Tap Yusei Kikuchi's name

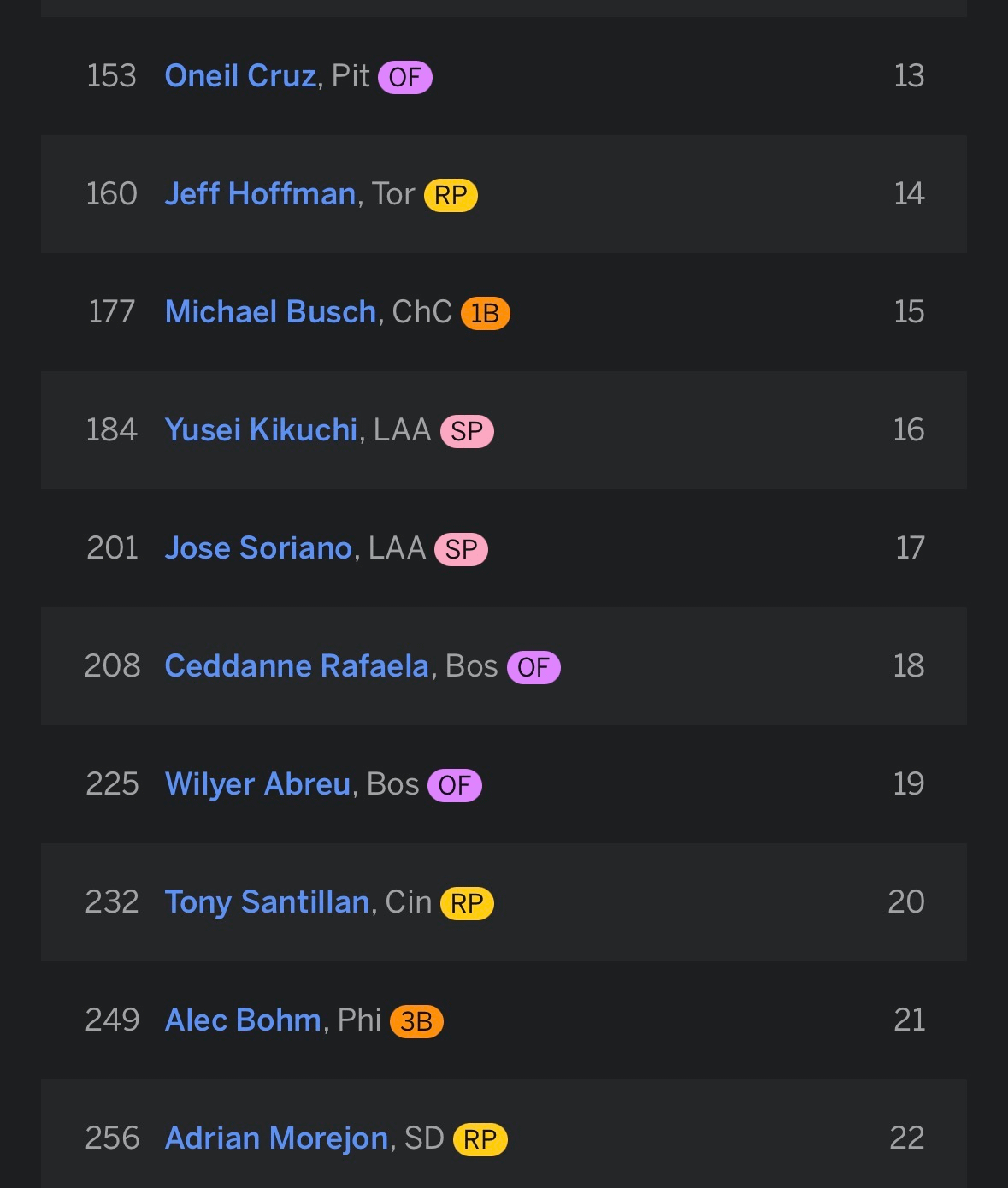(261, 430)
